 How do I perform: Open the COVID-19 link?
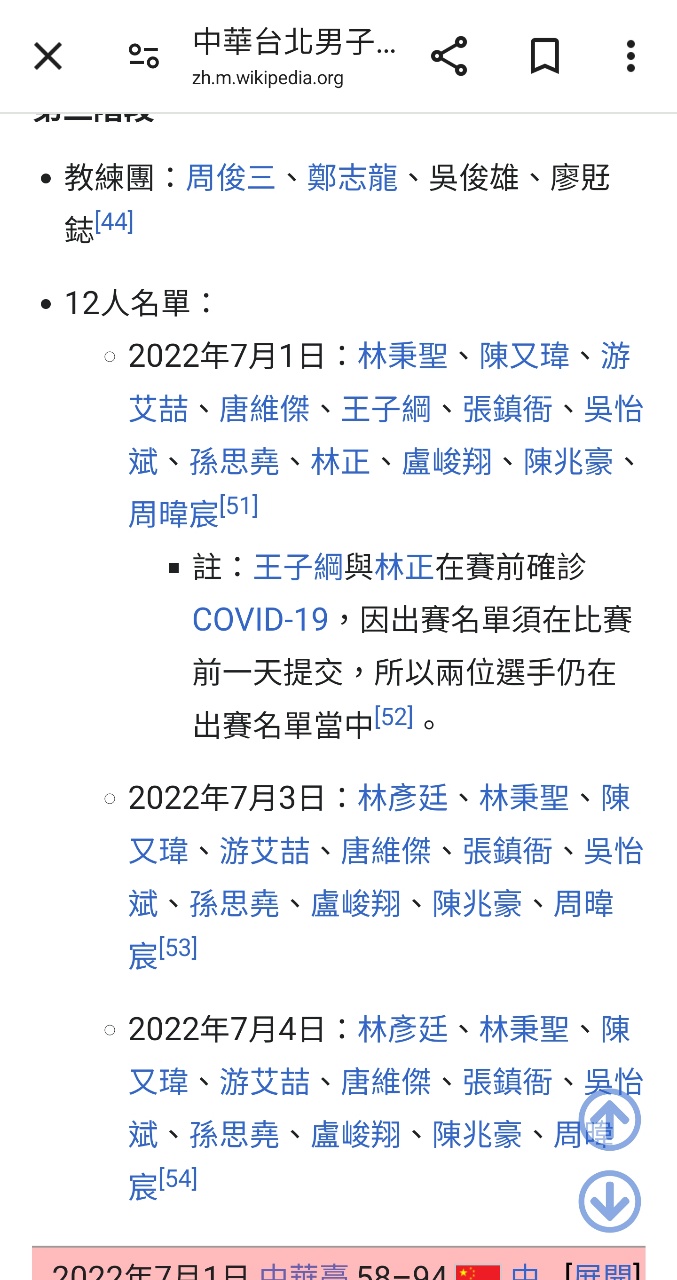click(260, 620)
